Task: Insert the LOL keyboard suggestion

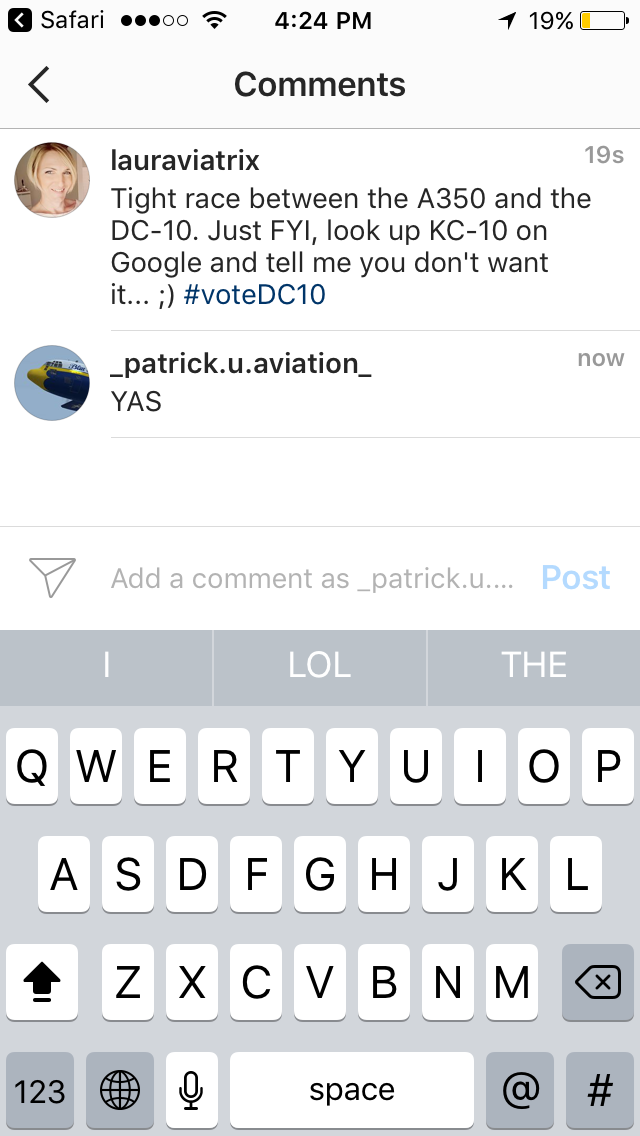Action: point(320,666)
